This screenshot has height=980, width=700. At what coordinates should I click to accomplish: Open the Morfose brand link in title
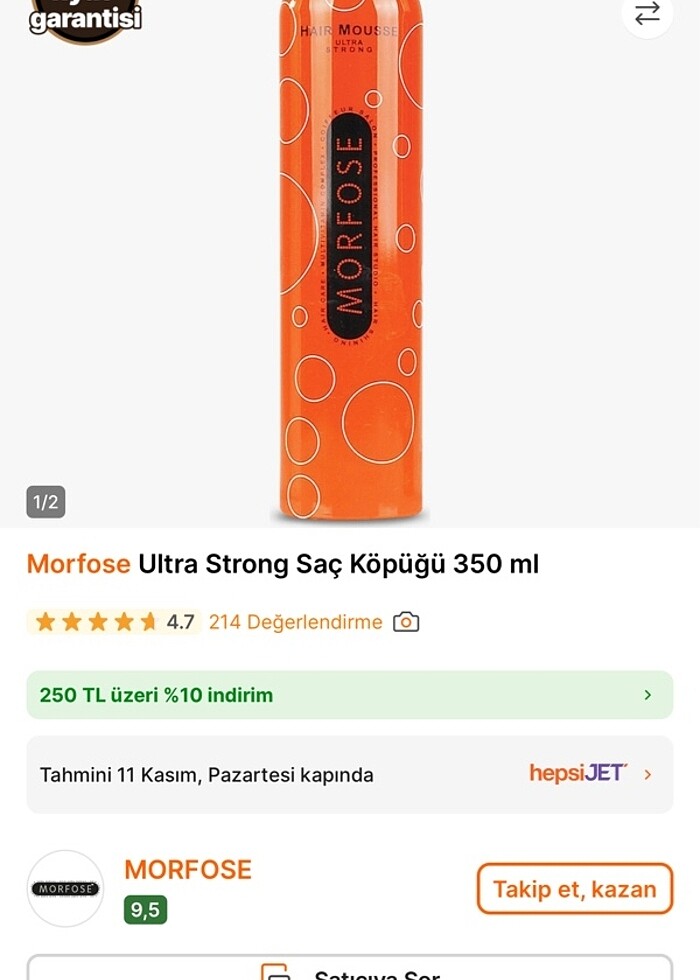pyautogui.click(x=79, y=564)
